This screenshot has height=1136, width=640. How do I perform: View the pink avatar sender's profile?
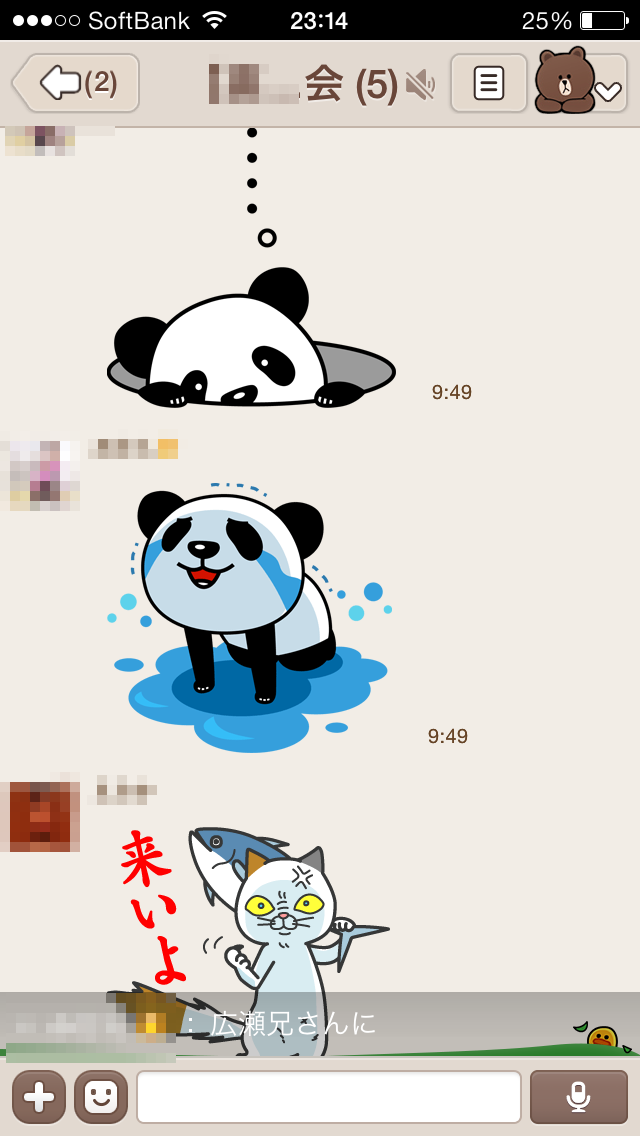pos(42,475)
